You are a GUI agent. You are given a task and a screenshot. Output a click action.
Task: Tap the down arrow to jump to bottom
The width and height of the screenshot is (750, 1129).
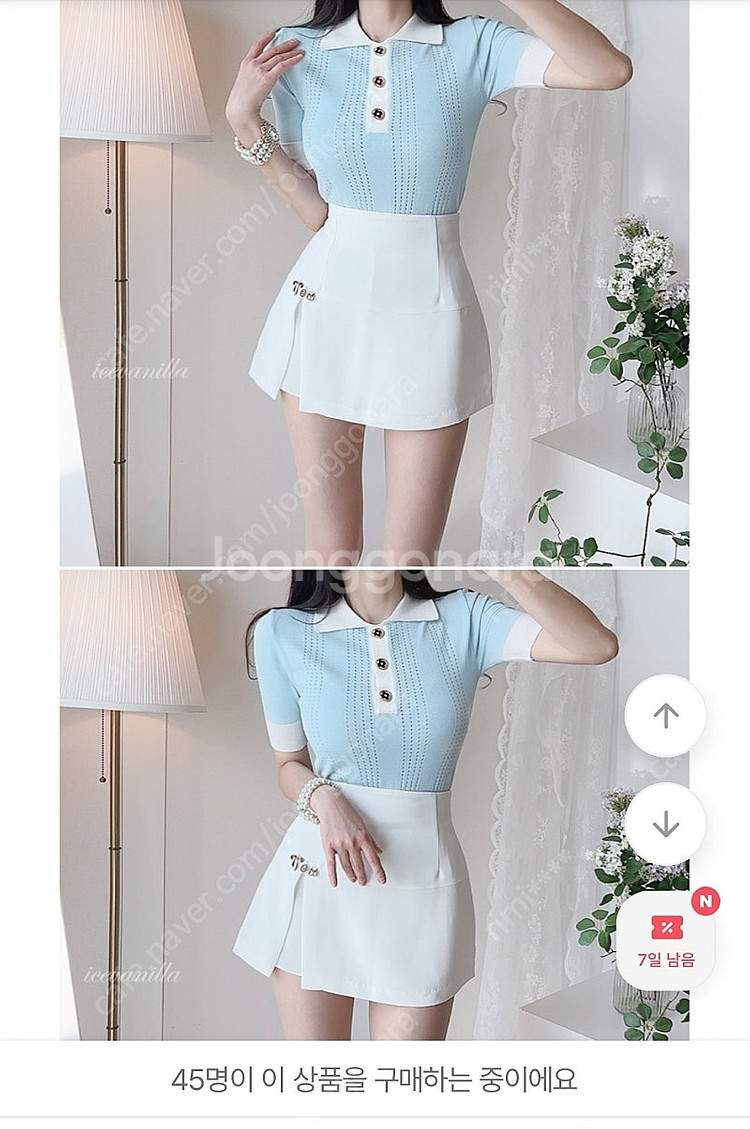pyautogui.click(x=665, y=824)
